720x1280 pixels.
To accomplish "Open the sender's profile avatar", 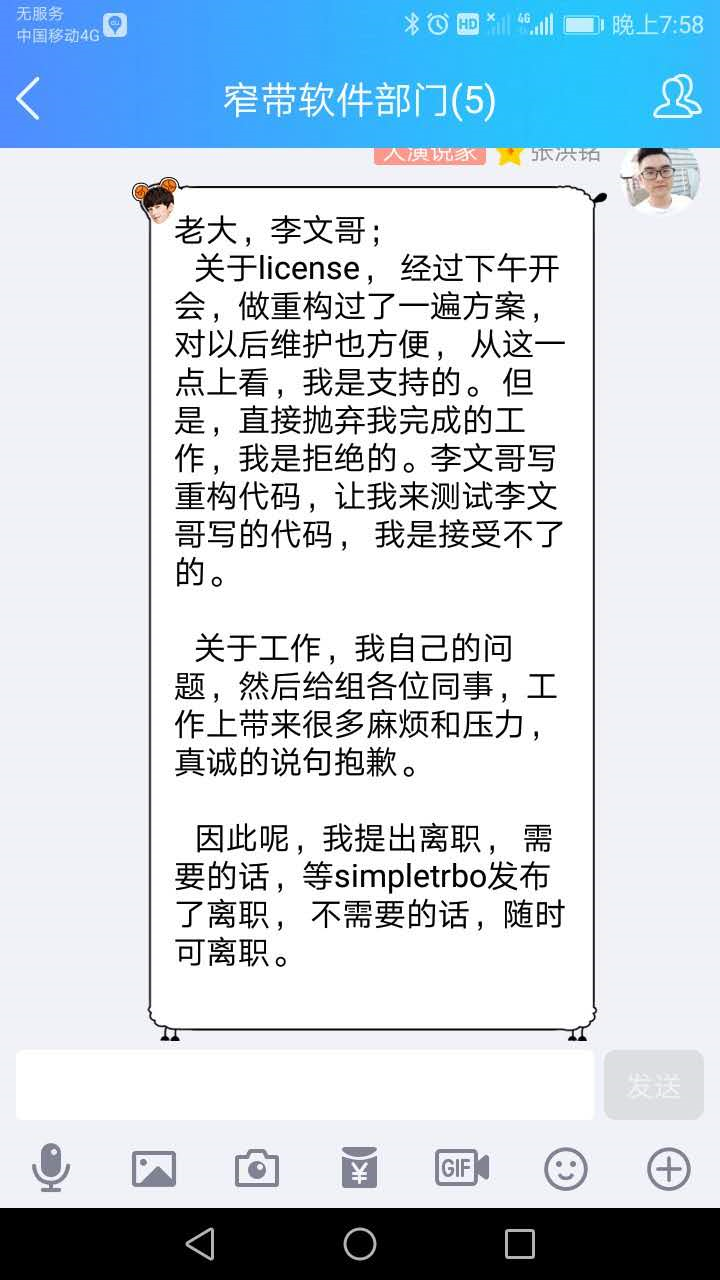I will tap(659, 180).
